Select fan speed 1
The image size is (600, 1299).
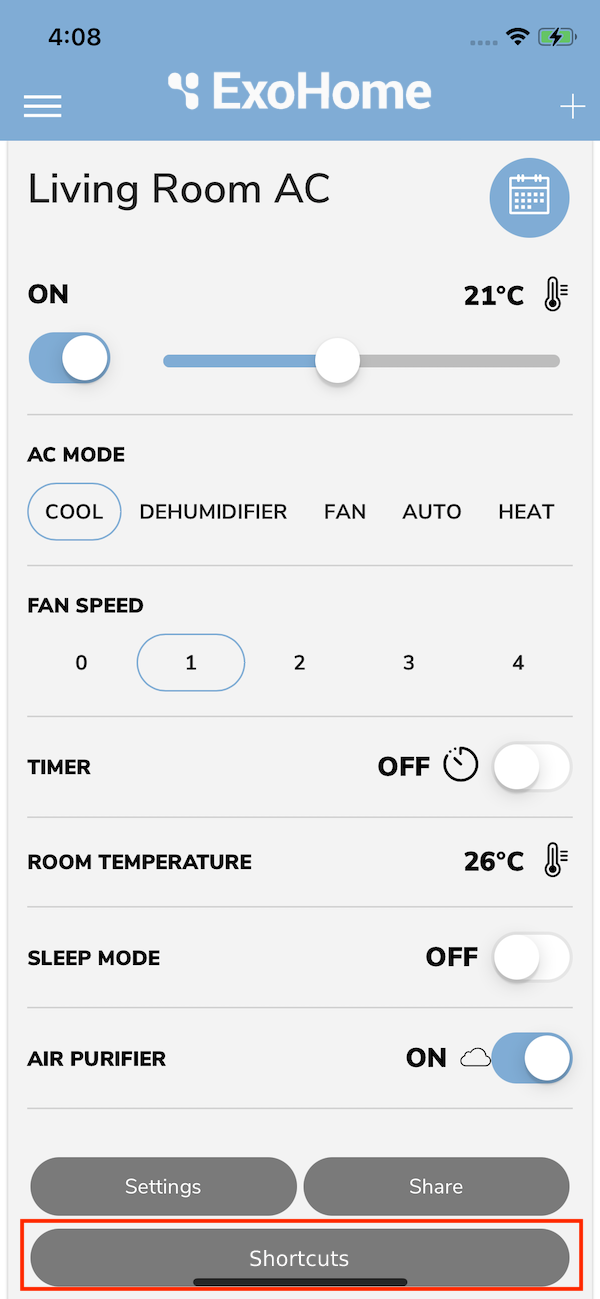191,663
